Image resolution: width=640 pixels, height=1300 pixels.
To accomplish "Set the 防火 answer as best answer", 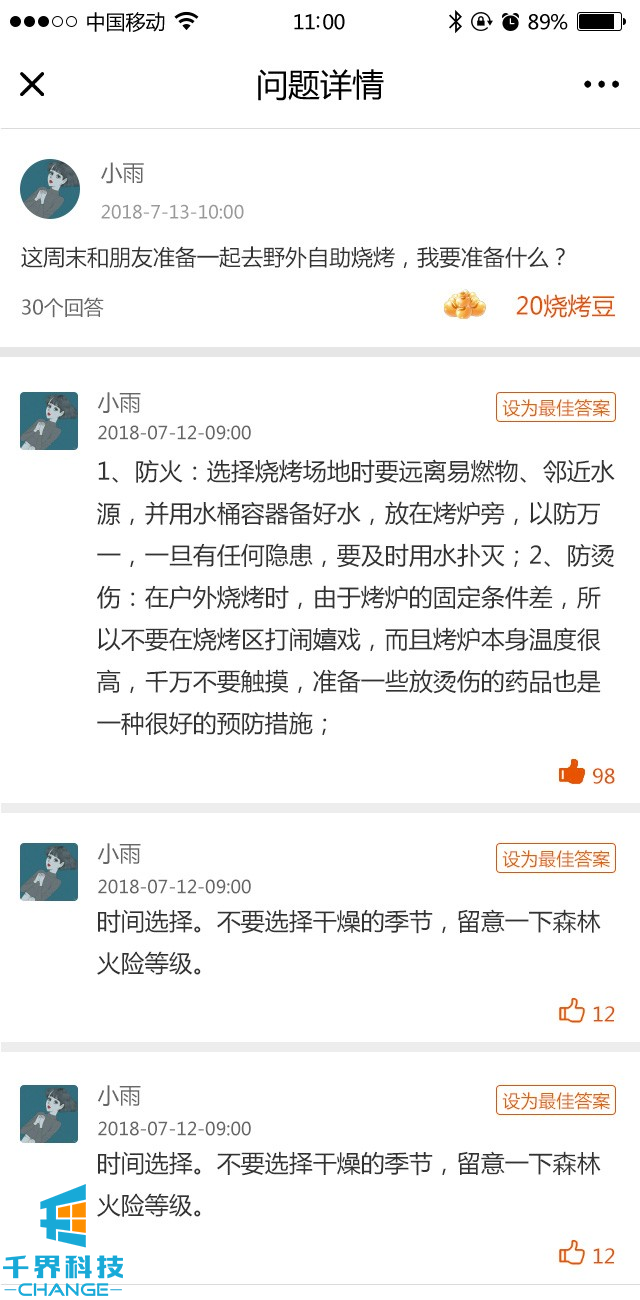I will (556, 407).
